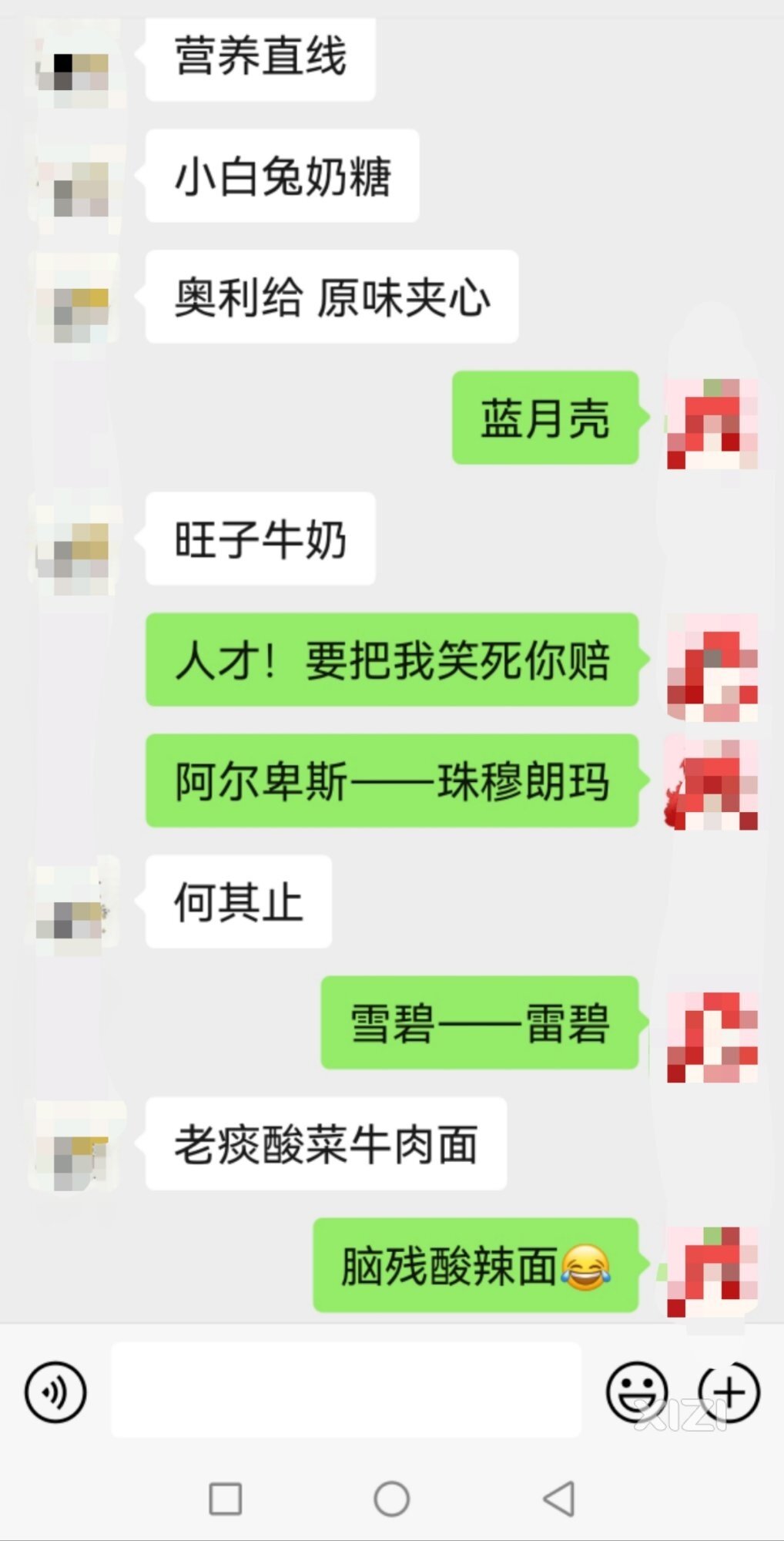Open the recent apps overview
The image size is (784, 1541).
(226, 1499)
